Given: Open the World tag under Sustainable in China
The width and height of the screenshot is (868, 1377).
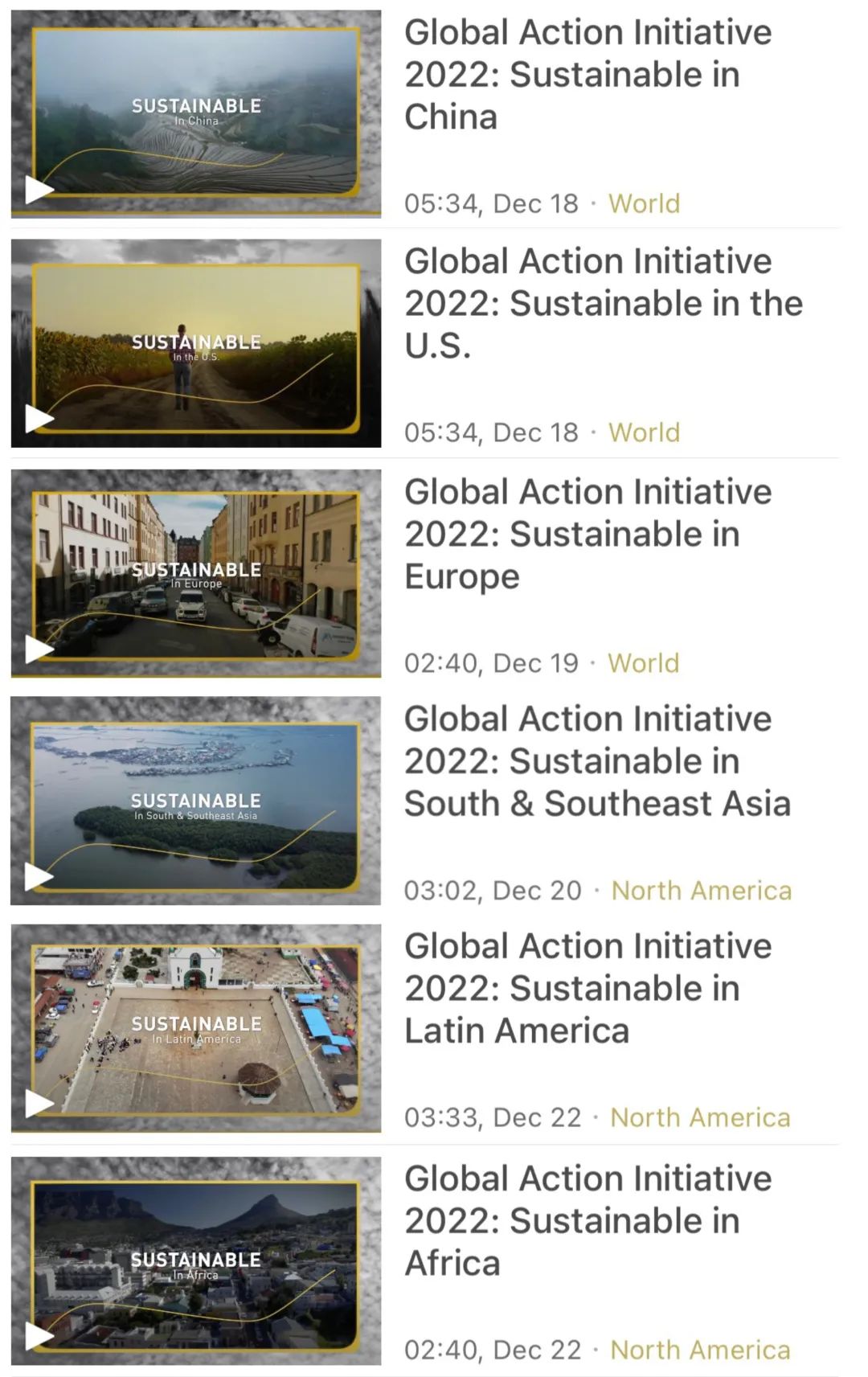Looking at the screenshot, I should (x=644, y=204).
